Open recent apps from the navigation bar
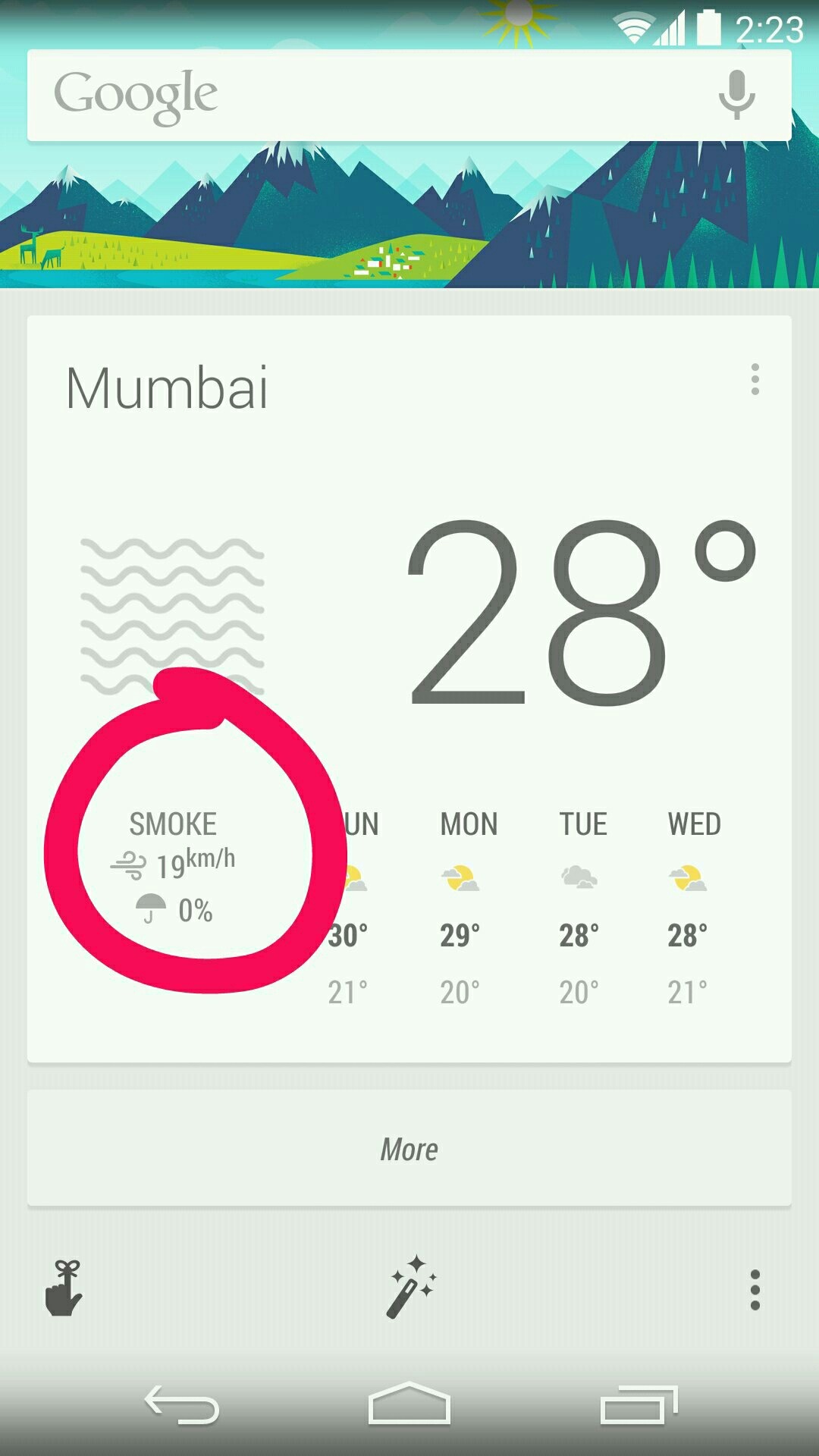The width and height of the screenshot is (819, 1456). [638, 1405]
